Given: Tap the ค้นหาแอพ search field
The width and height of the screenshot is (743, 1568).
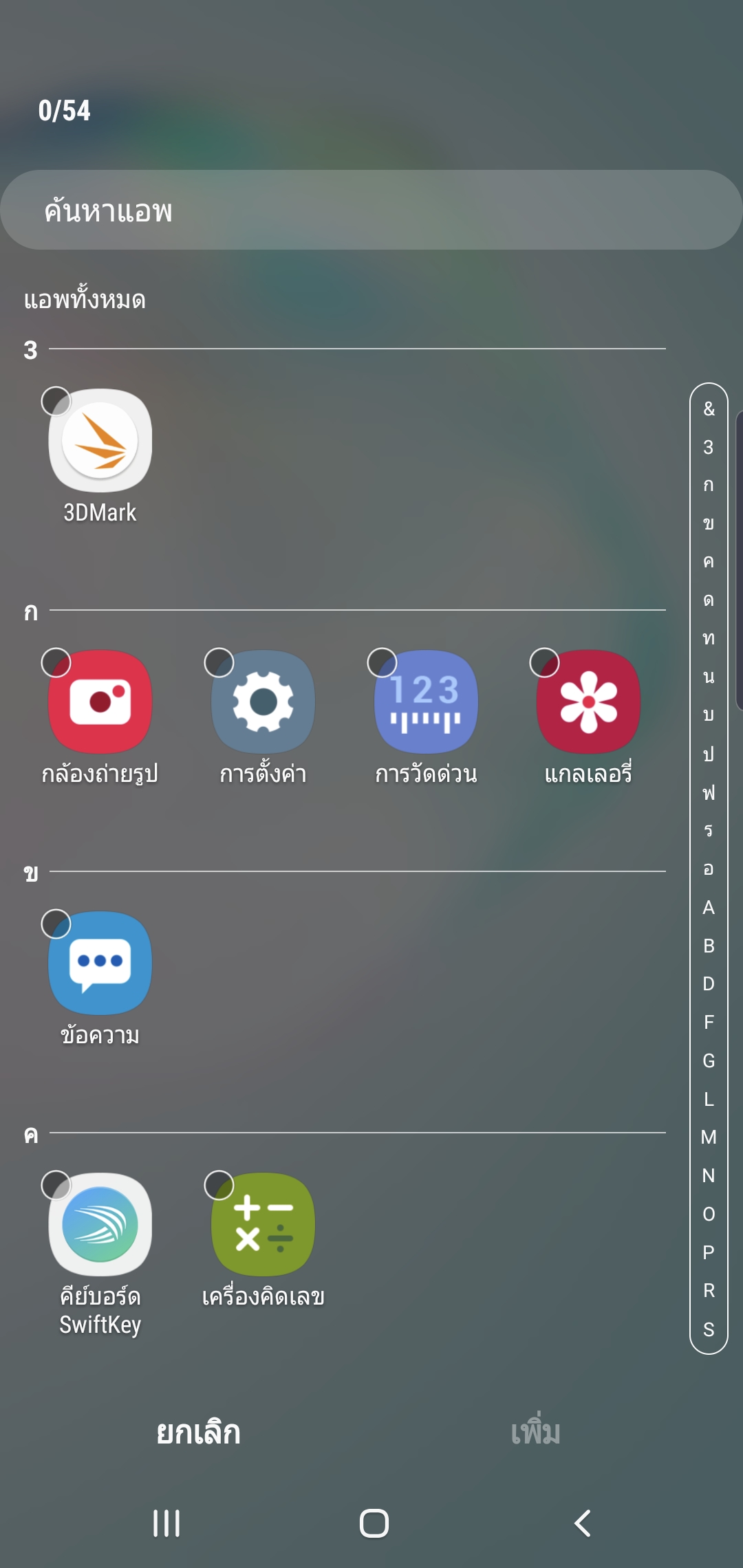Looking at the screenshot, I should 371,211.
